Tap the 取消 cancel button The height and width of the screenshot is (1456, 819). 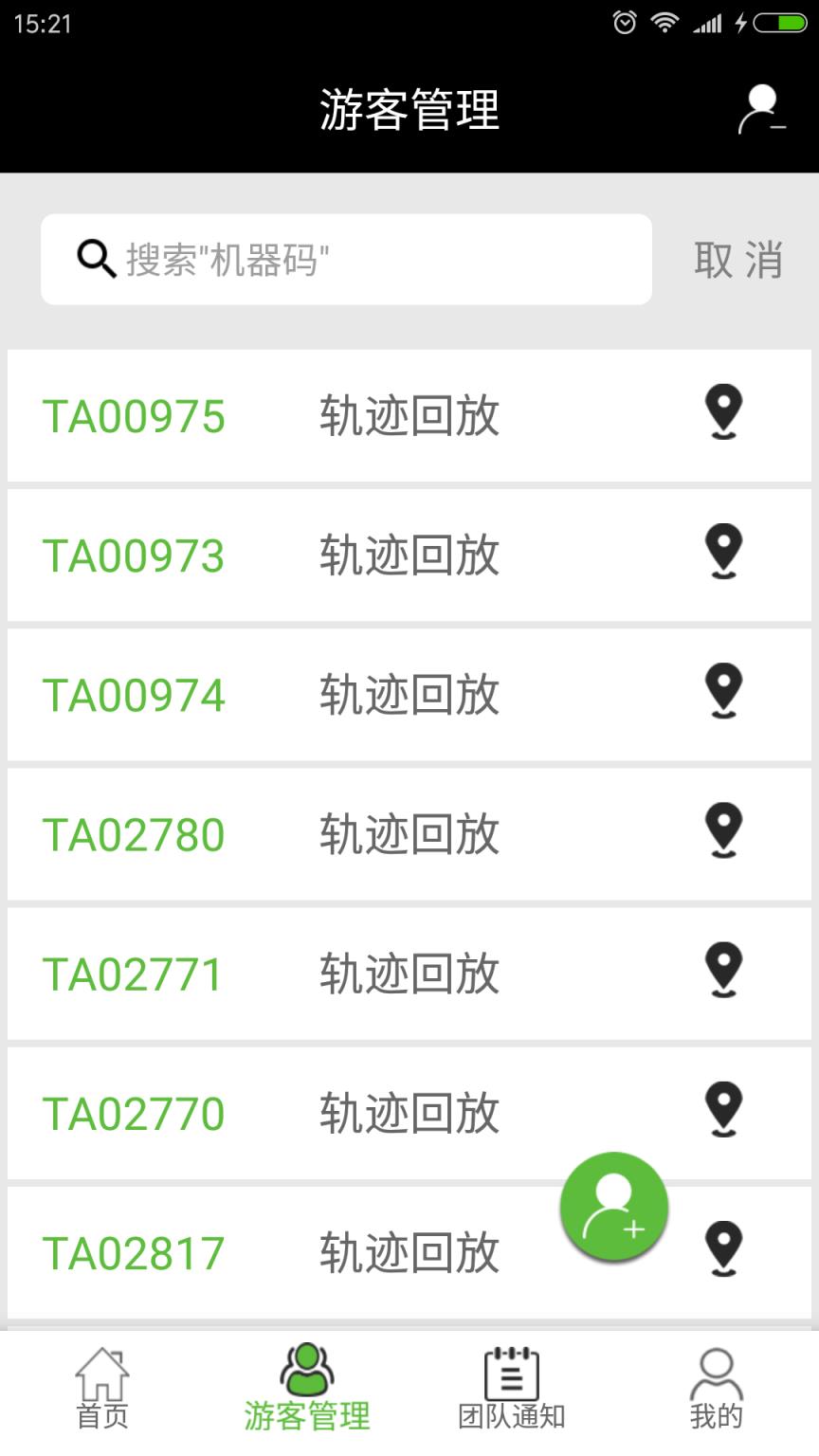point(737,260)
